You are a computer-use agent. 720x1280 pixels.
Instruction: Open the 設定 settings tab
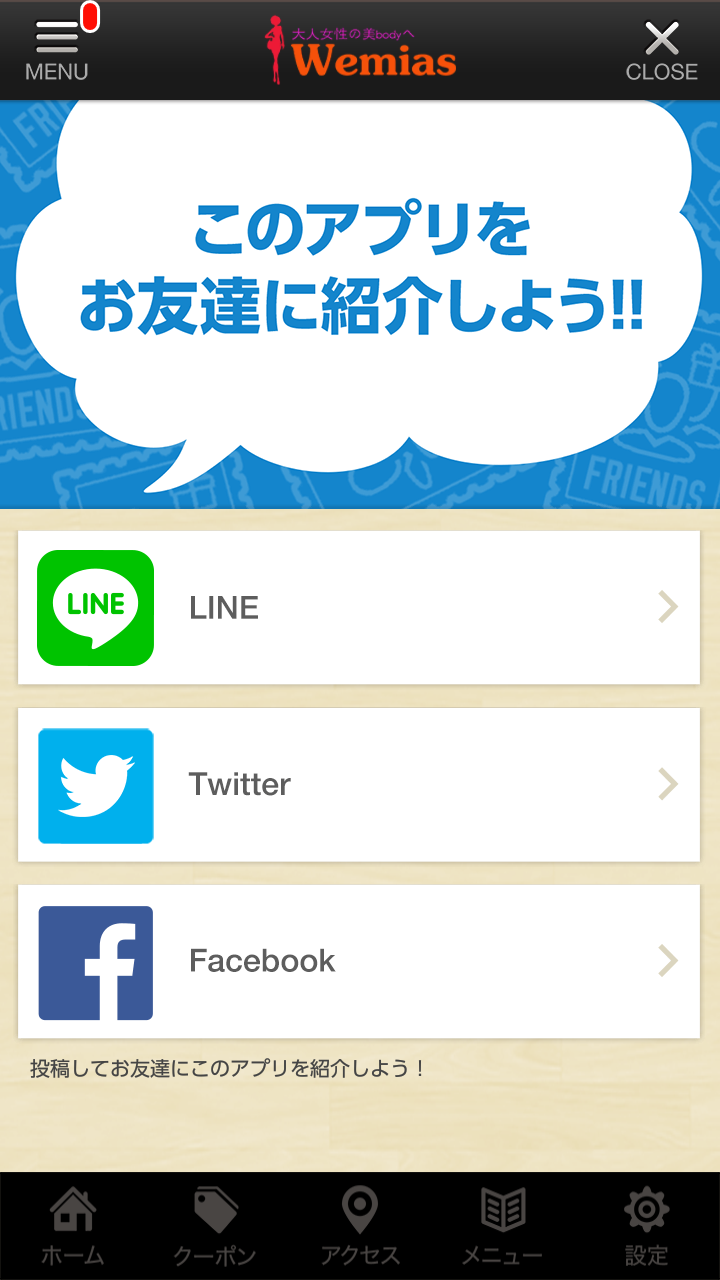pos(647,1226)
